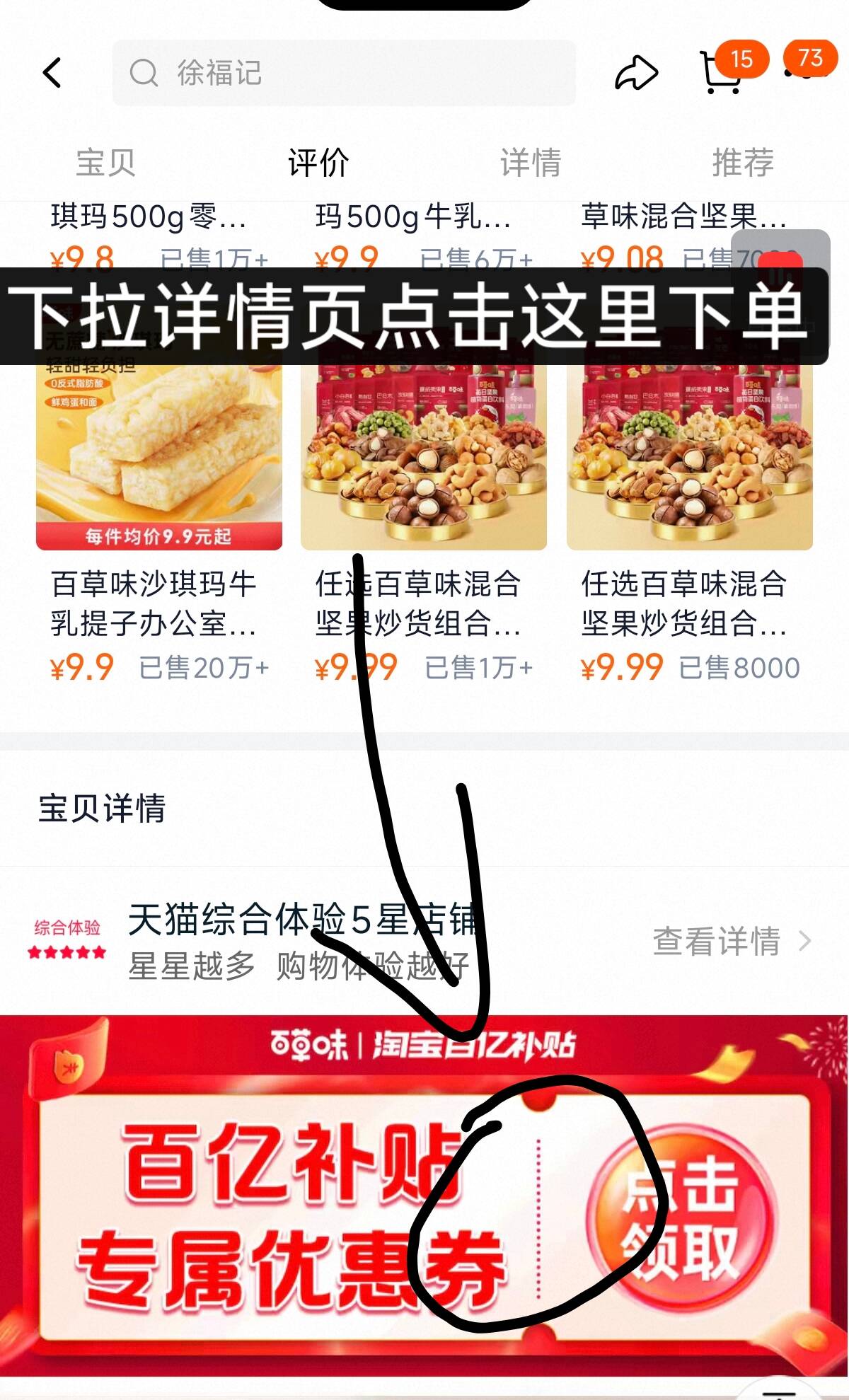Open the 混合坚果 card with 已售8000
849x1400 pixels.
tap(689, 460)
